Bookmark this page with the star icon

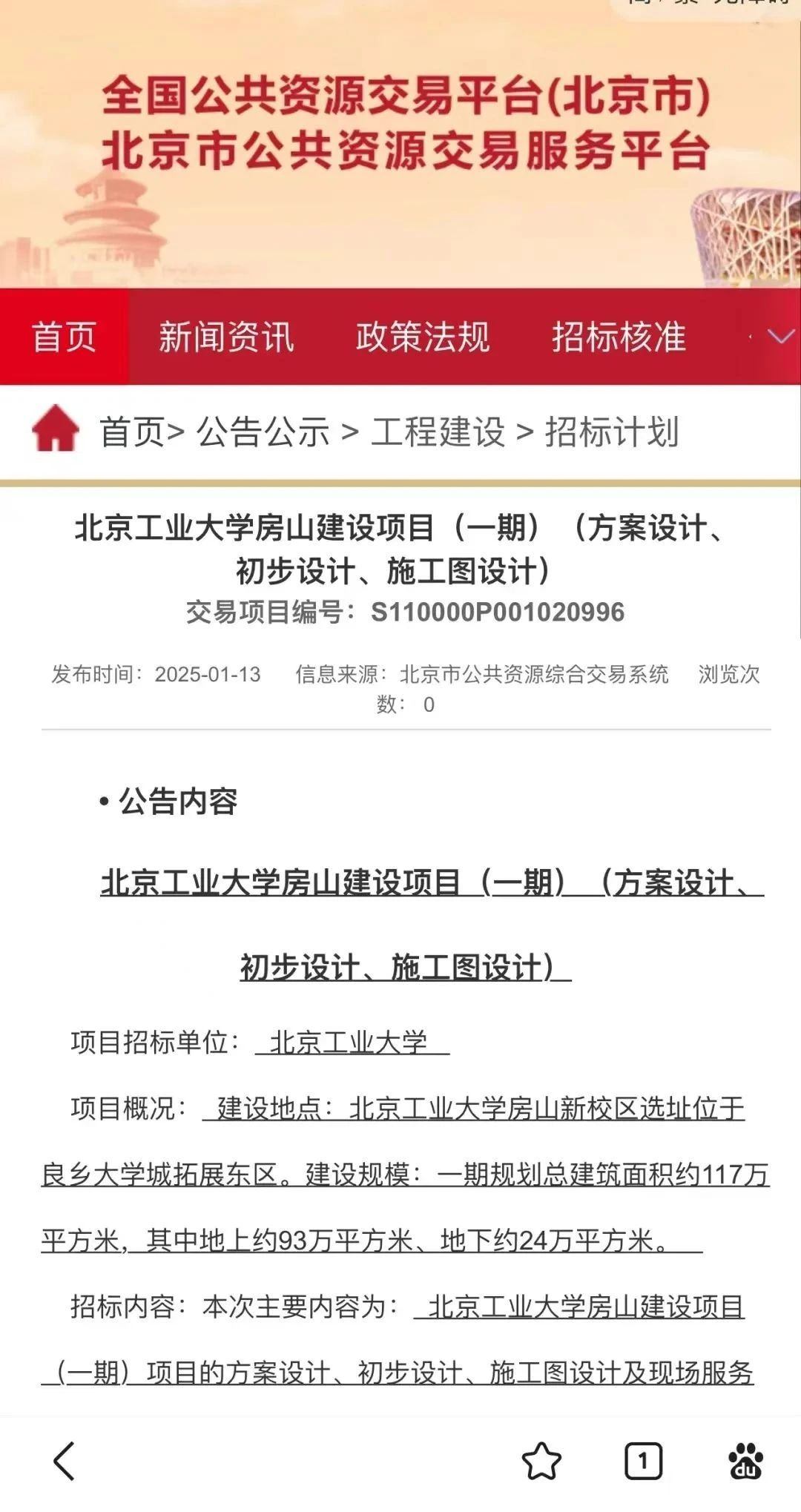[541, 1461]
